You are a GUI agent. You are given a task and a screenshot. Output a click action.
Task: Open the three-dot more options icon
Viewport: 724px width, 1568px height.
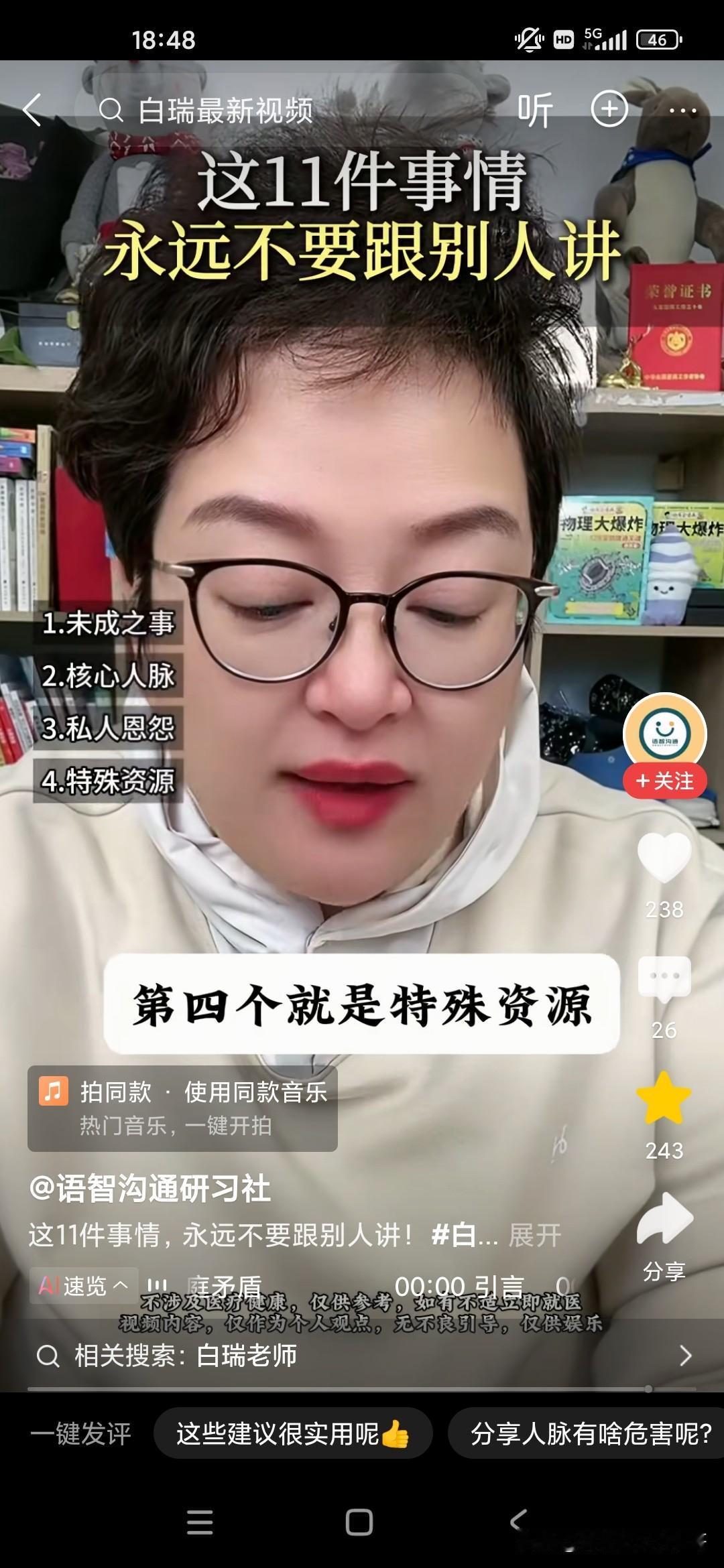coord(682,111)
